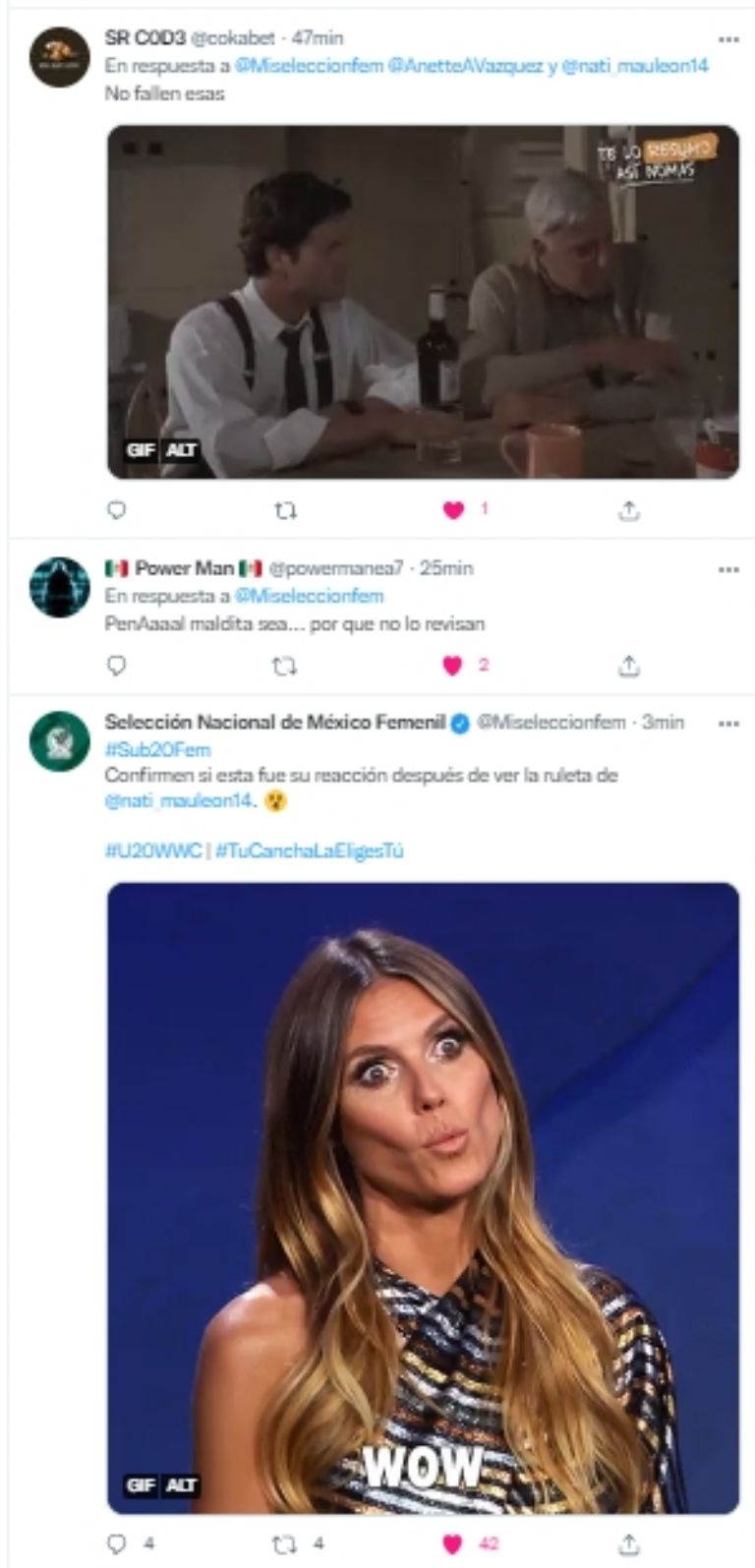Screen dimensions: 755x1568
Task: Share SR C0D3's tweet
Action: pos(629,510)
